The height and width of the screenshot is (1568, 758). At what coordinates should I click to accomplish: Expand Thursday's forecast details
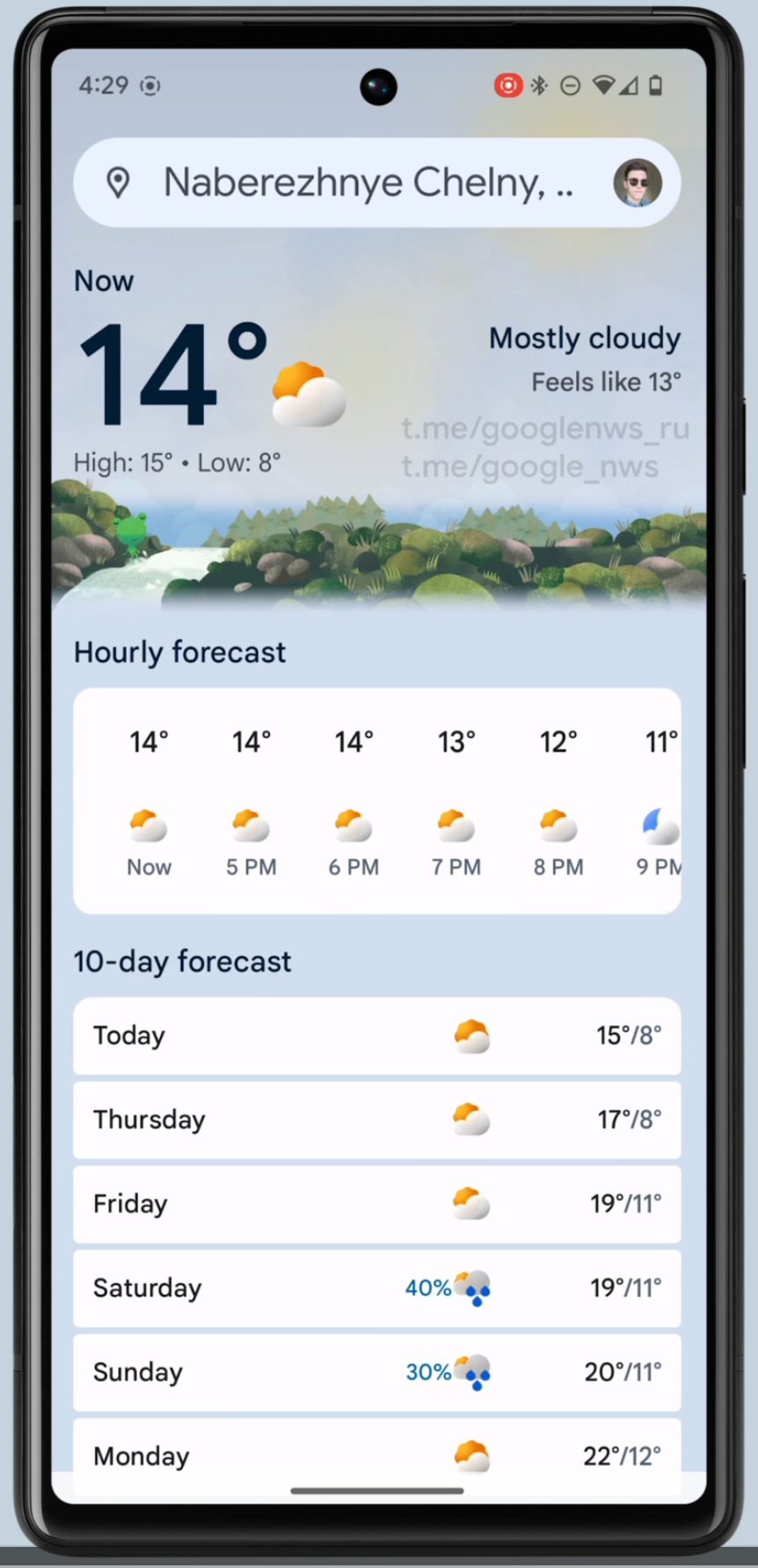tap(376, 1119)
